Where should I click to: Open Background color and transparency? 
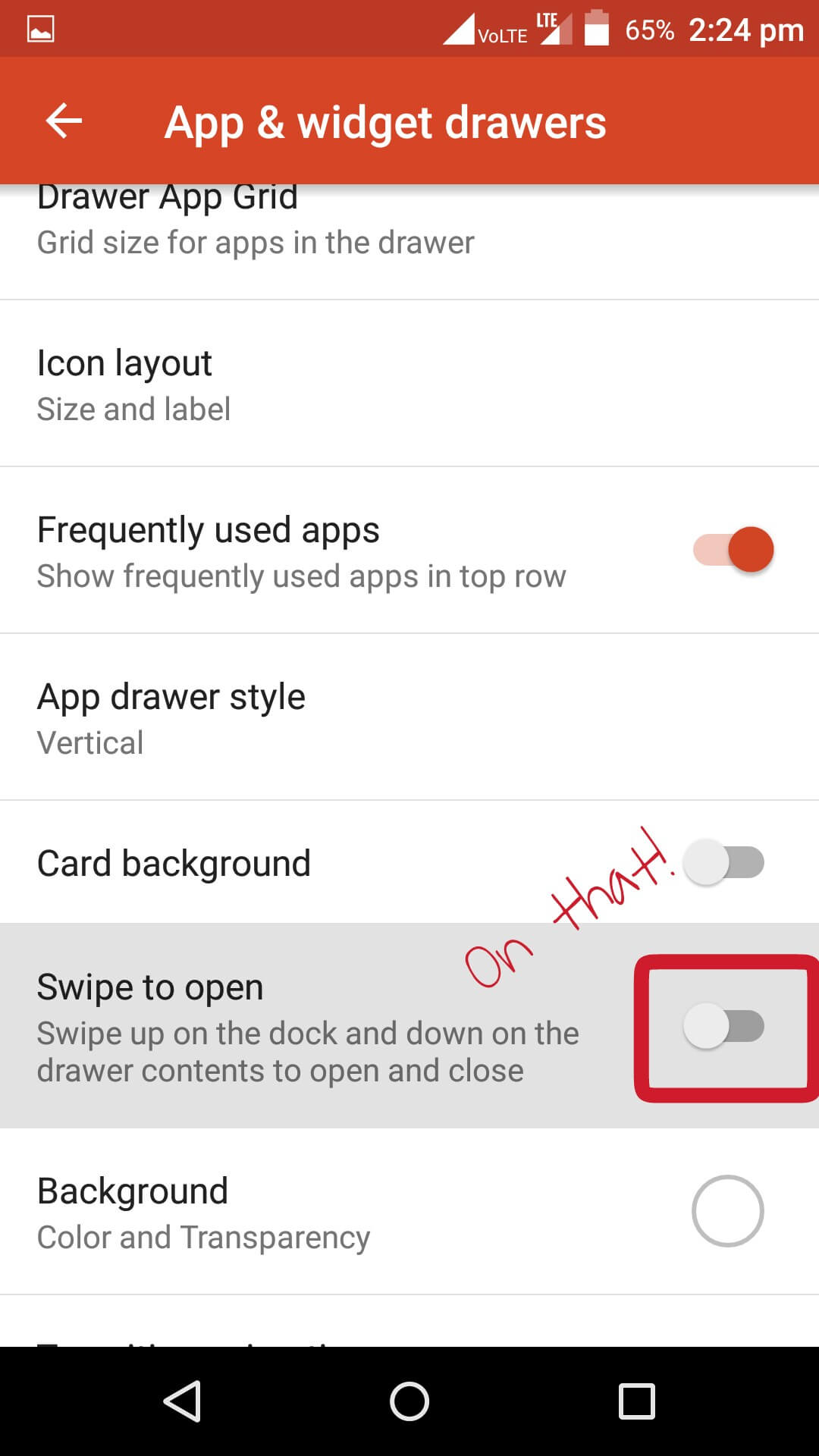[409, 1212]
